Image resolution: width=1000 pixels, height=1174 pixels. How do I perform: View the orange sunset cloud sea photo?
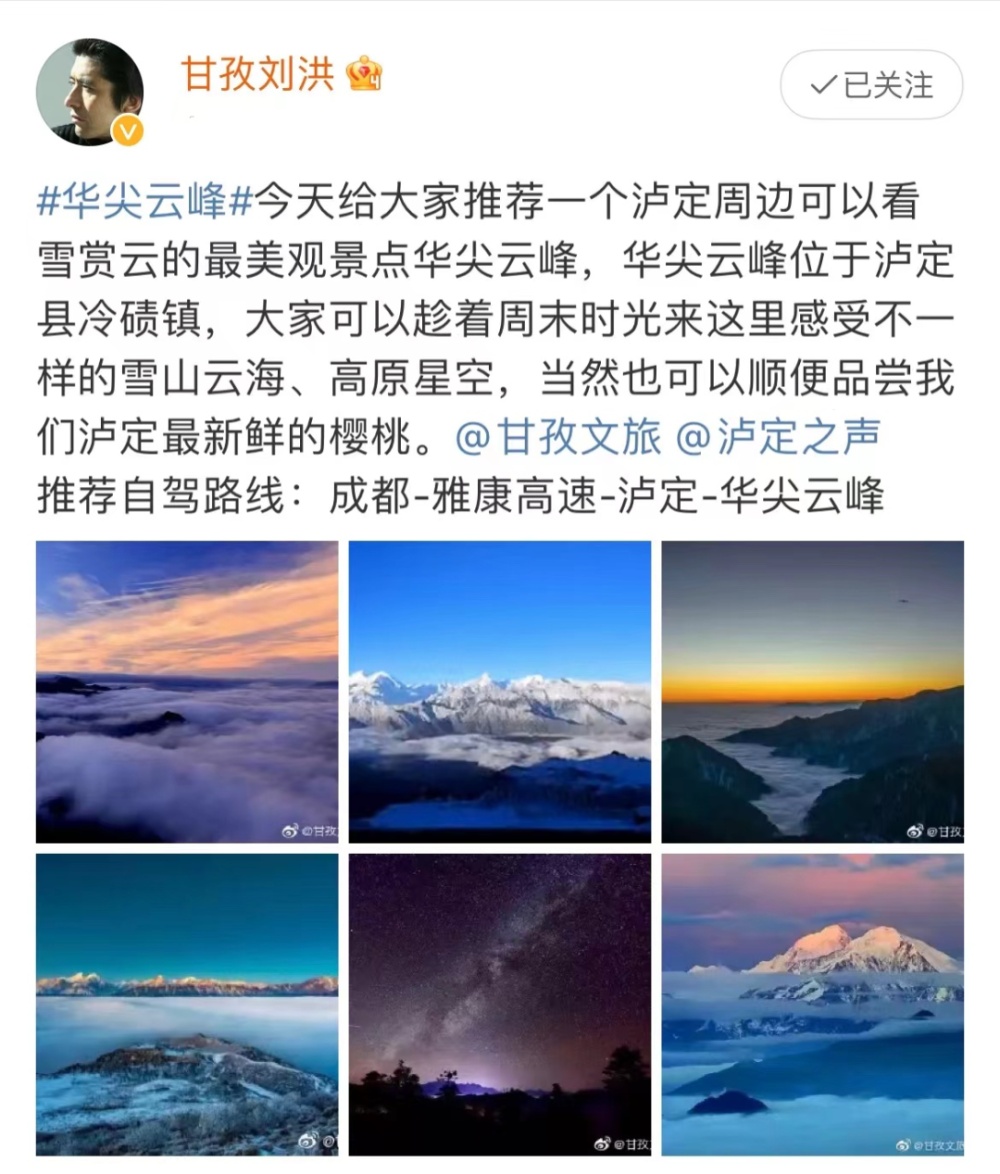tap(187, 691)
